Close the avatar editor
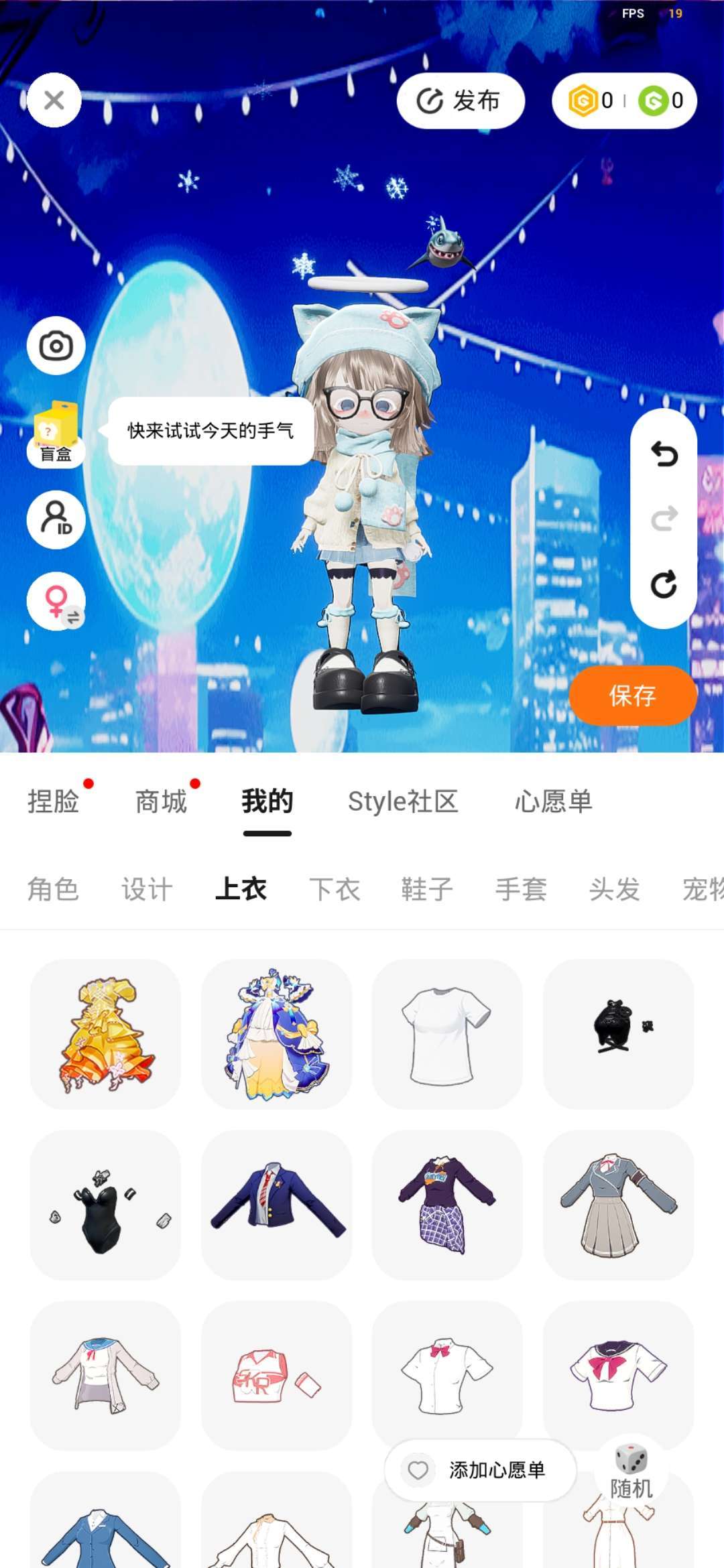724x1568 pixels. click(x=54, y=101)
